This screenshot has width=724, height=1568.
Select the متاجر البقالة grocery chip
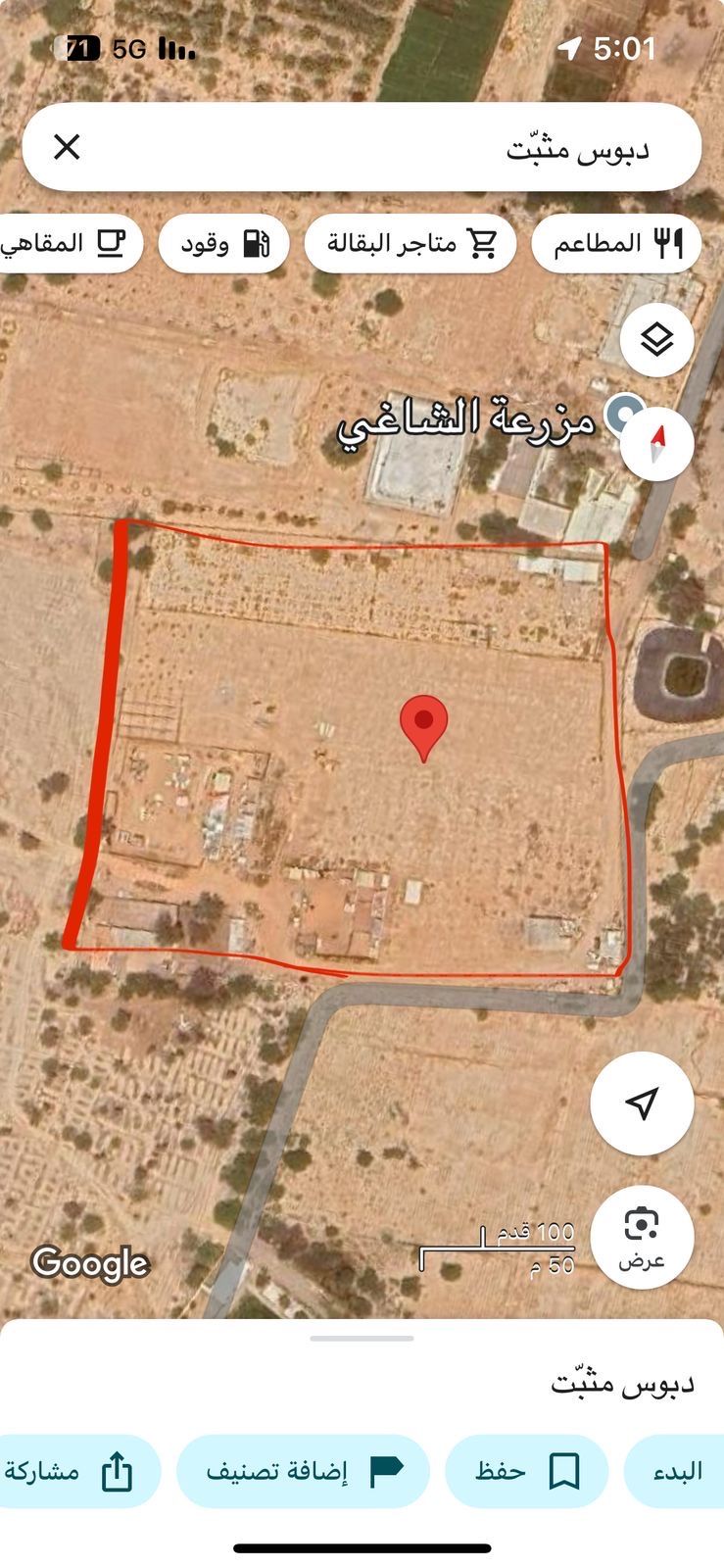pos(410,243)
